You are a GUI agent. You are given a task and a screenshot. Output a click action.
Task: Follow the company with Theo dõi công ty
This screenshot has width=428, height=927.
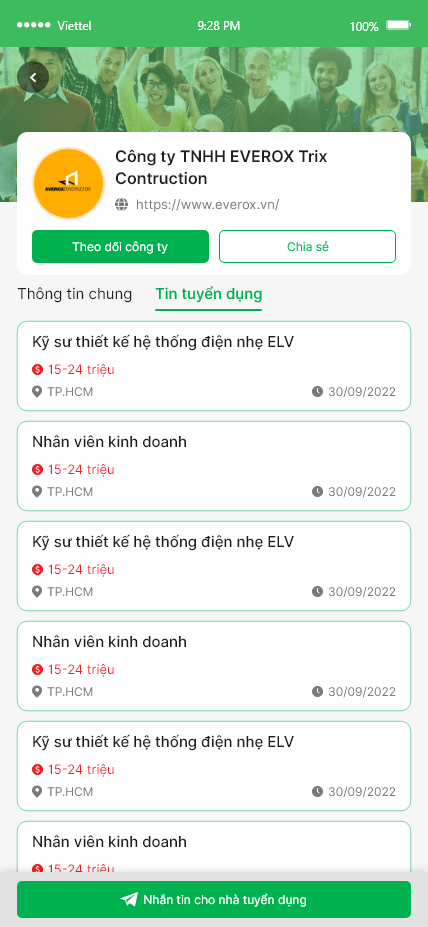coord(120,247)
